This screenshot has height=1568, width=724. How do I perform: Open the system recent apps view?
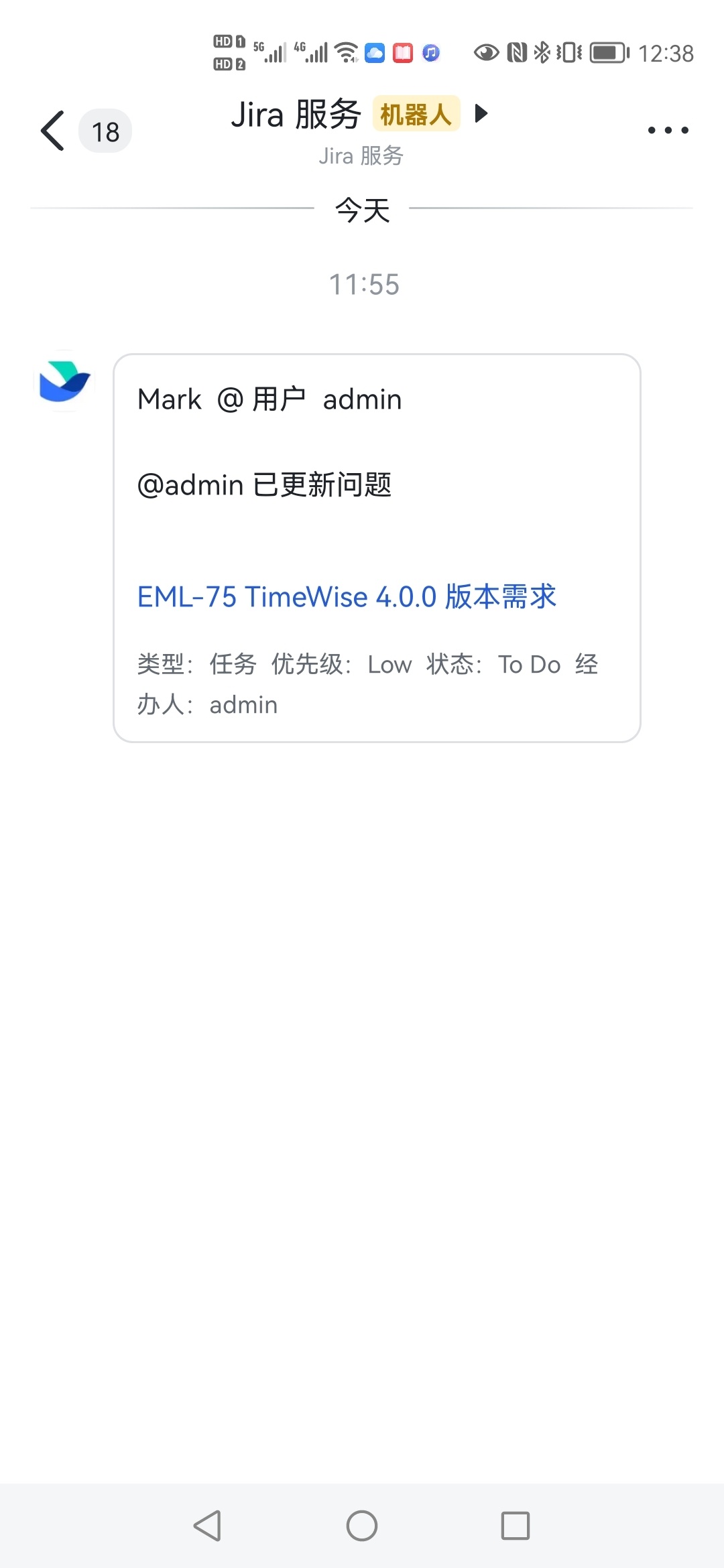[x=516, y=1526]
